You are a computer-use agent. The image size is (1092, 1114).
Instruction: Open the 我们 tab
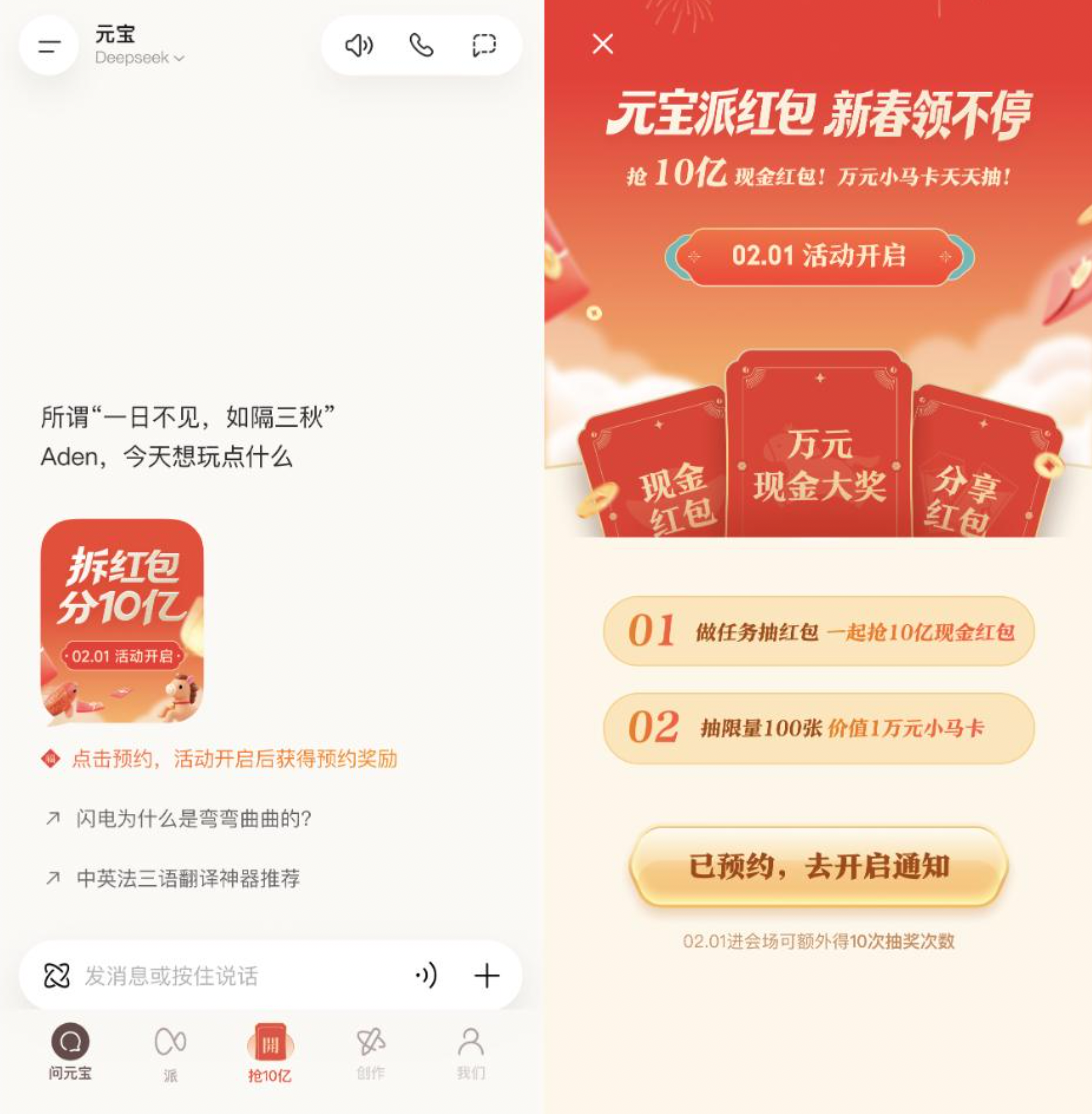pos(471,1051)
